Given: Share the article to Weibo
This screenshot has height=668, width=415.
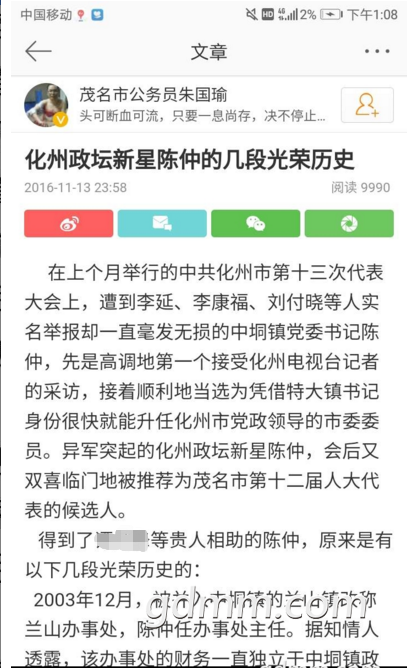Looking at the screenshot, I should [69, 223].
